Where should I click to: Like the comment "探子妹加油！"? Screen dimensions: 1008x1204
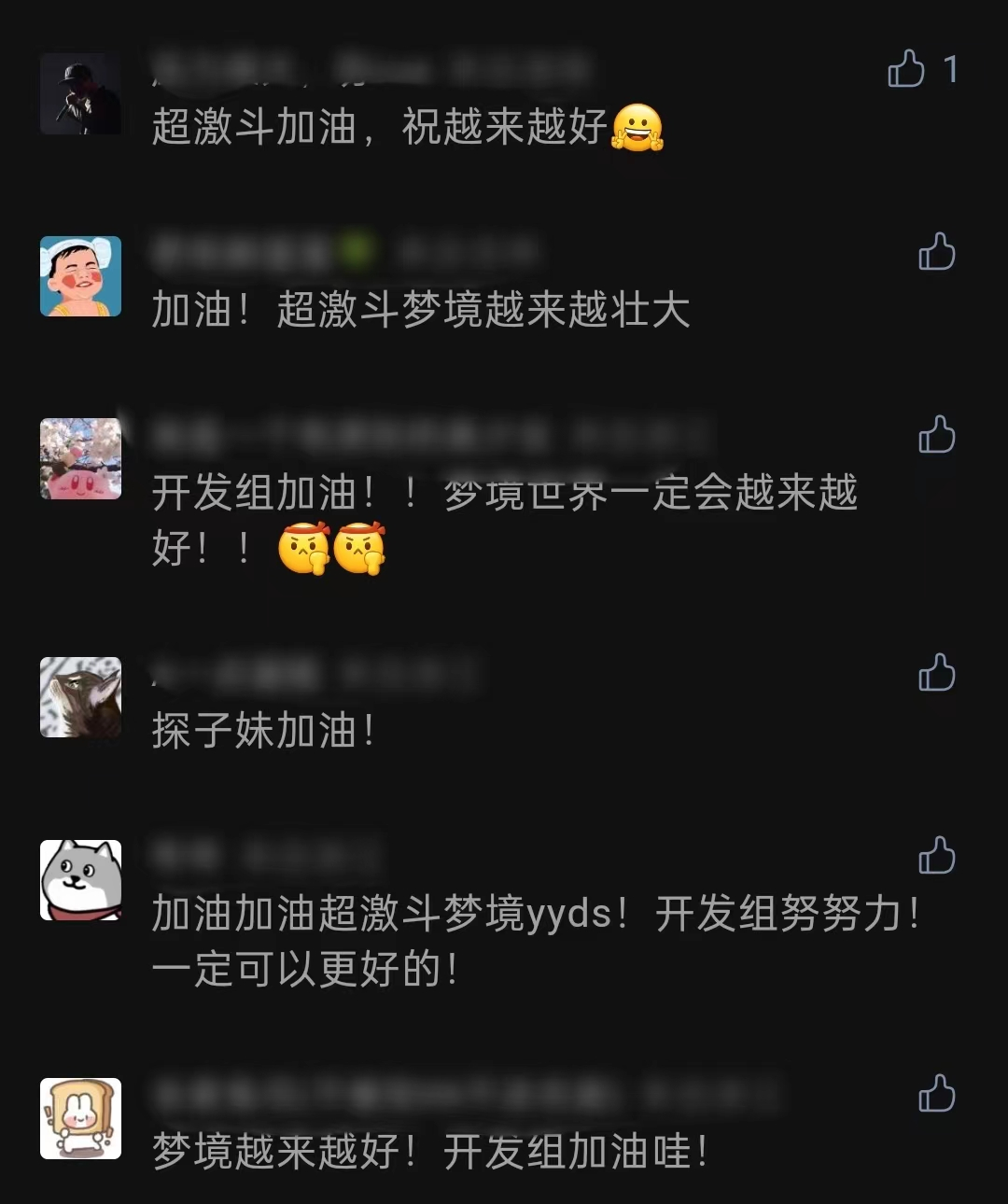tap(936, 673)
